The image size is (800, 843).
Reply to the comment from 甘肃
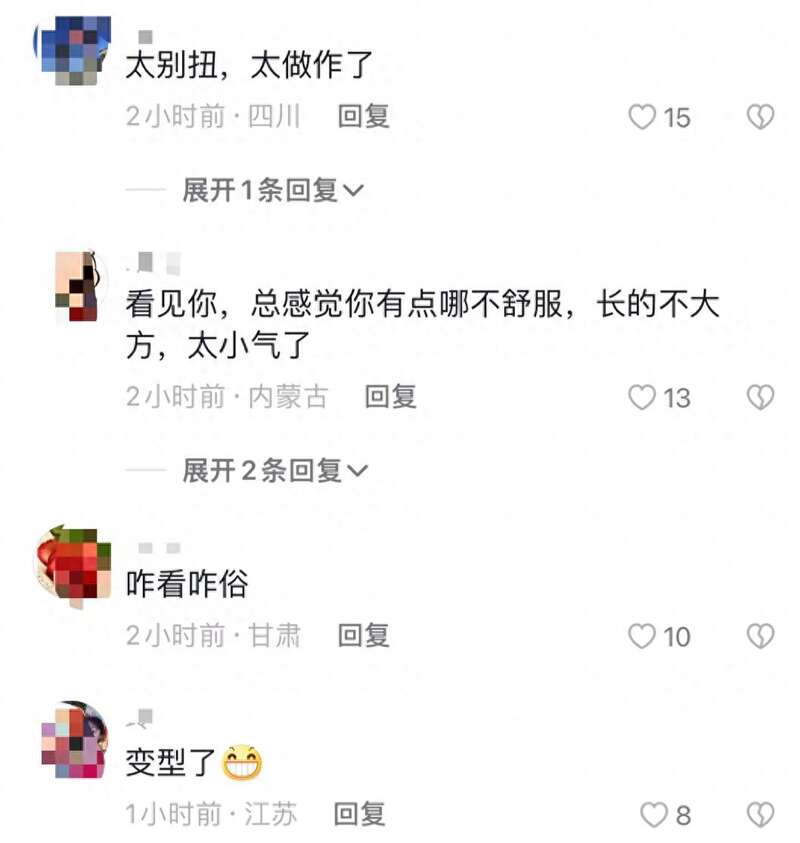click(x=363, y=634)
